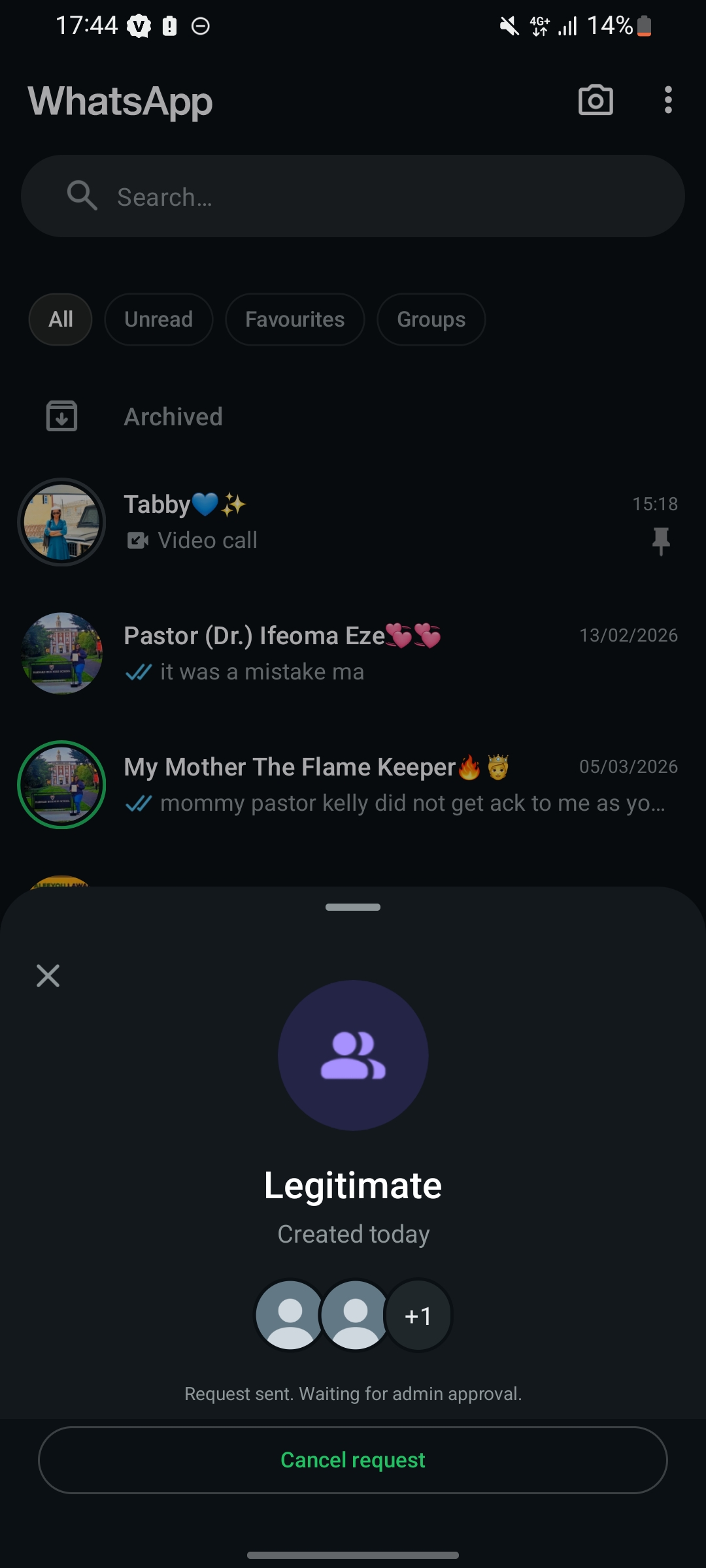
Task: Open the overflow menu
Action: [667, 101]
